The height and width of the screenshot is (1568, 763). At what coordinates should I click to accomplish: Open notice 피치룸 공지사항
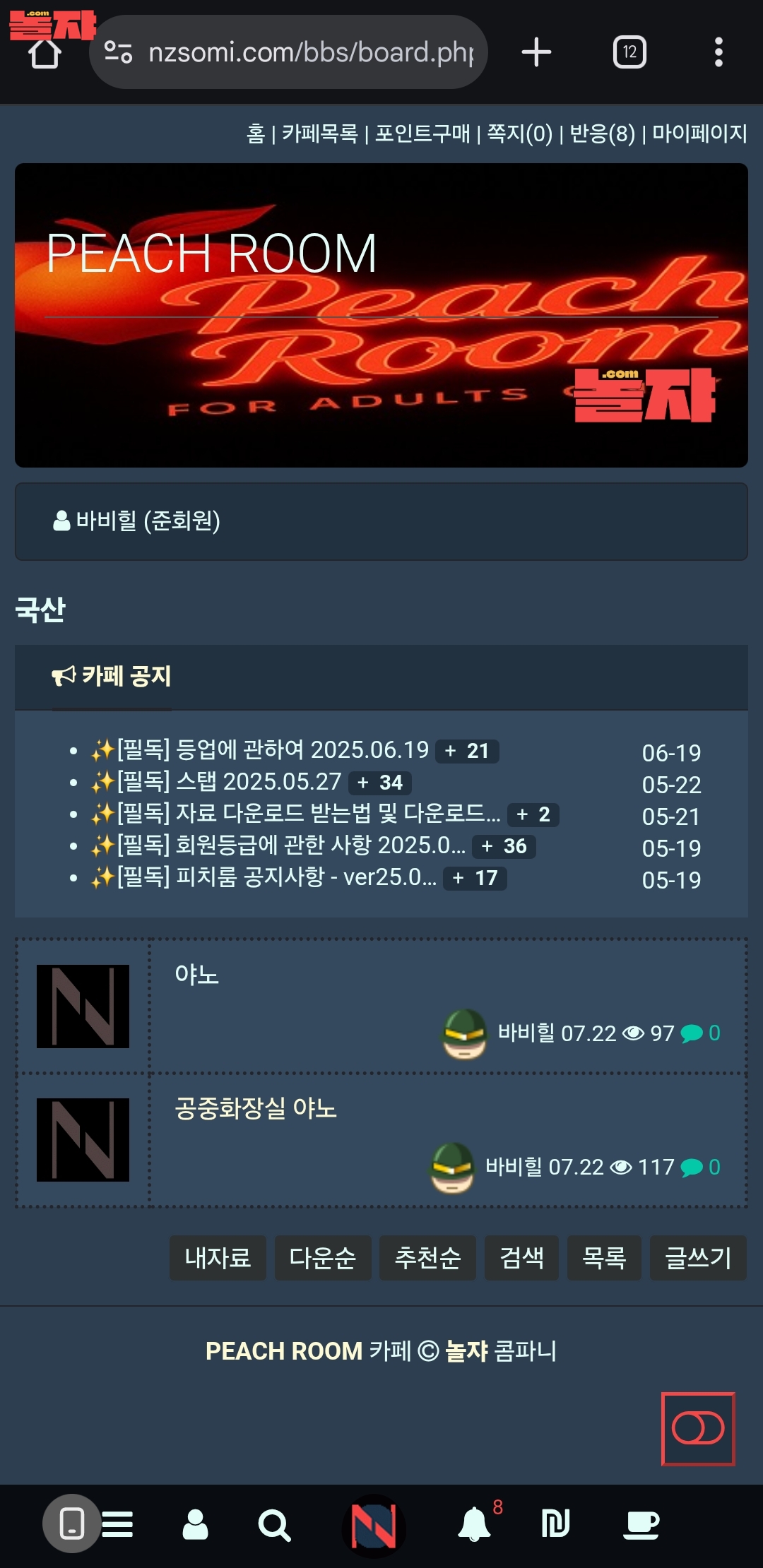(x=277, y=877)
